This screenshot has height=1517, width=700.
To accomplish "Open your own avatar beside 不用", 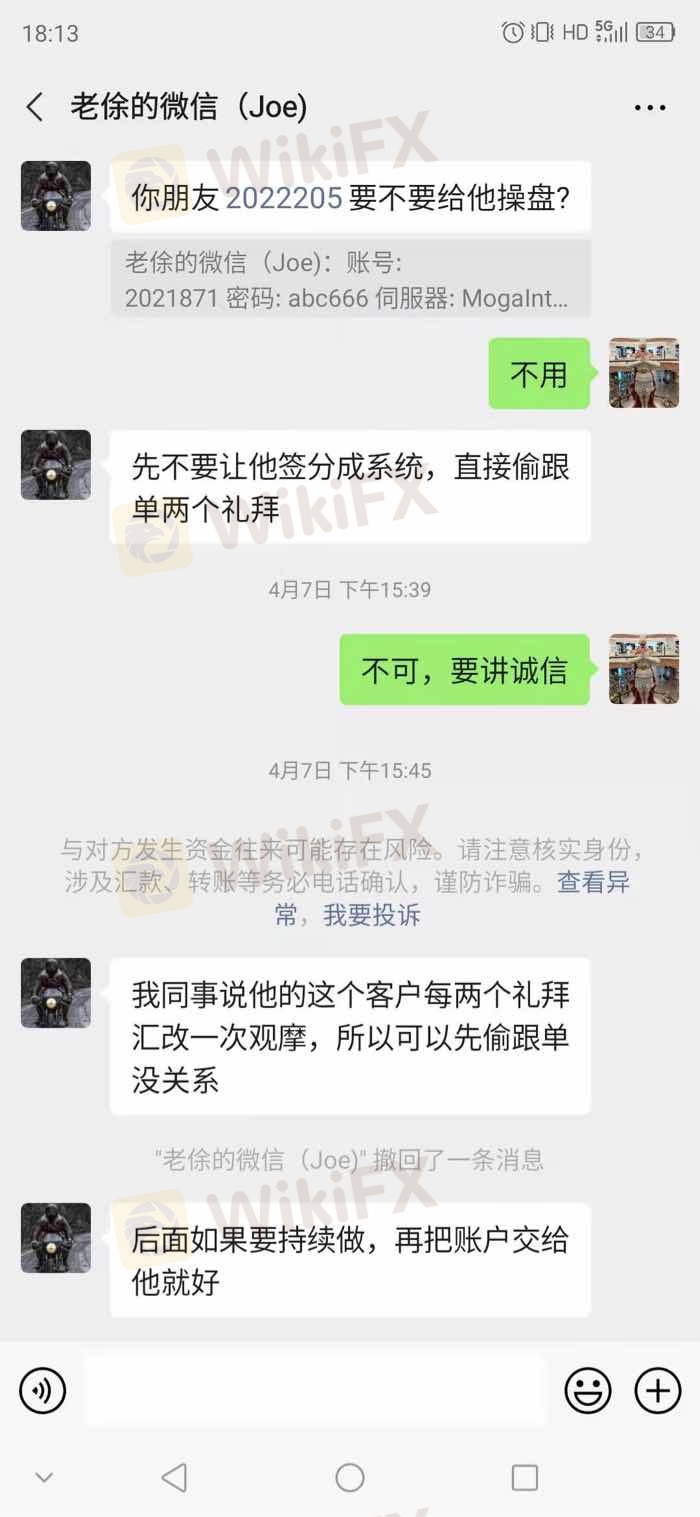I will [644, 373].
